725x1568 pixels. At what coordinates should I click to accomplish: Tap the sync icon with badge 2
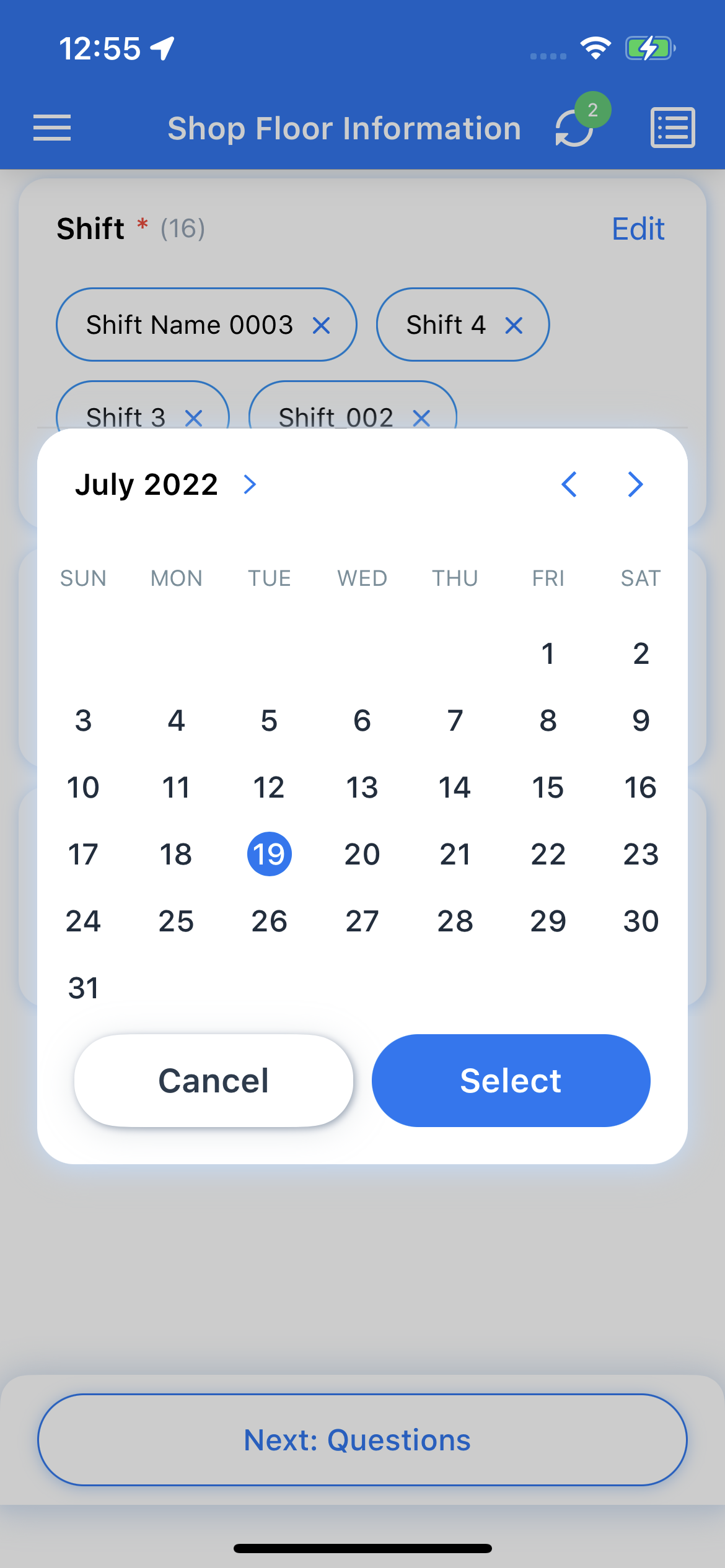point(575,128)
